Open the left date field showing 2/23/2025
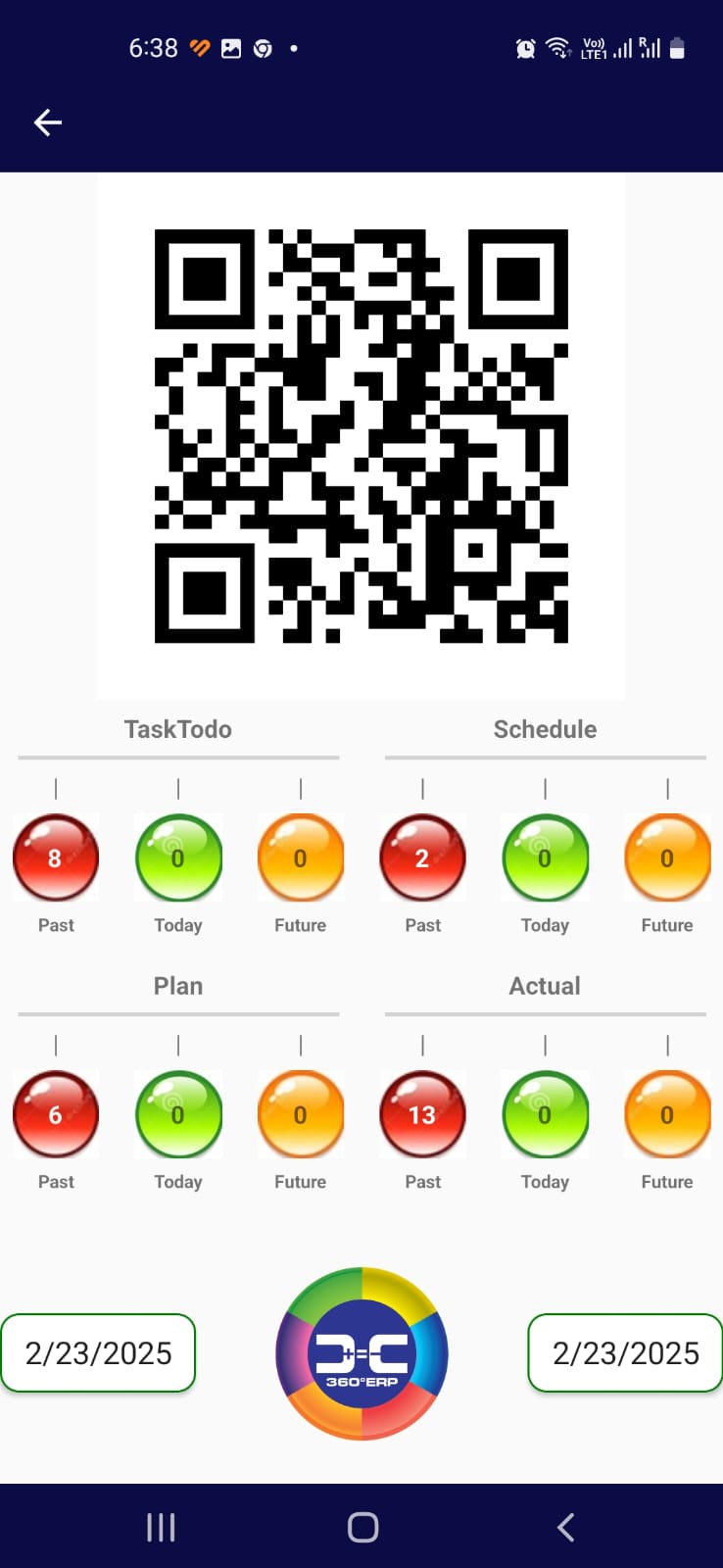 point(98,1353)
